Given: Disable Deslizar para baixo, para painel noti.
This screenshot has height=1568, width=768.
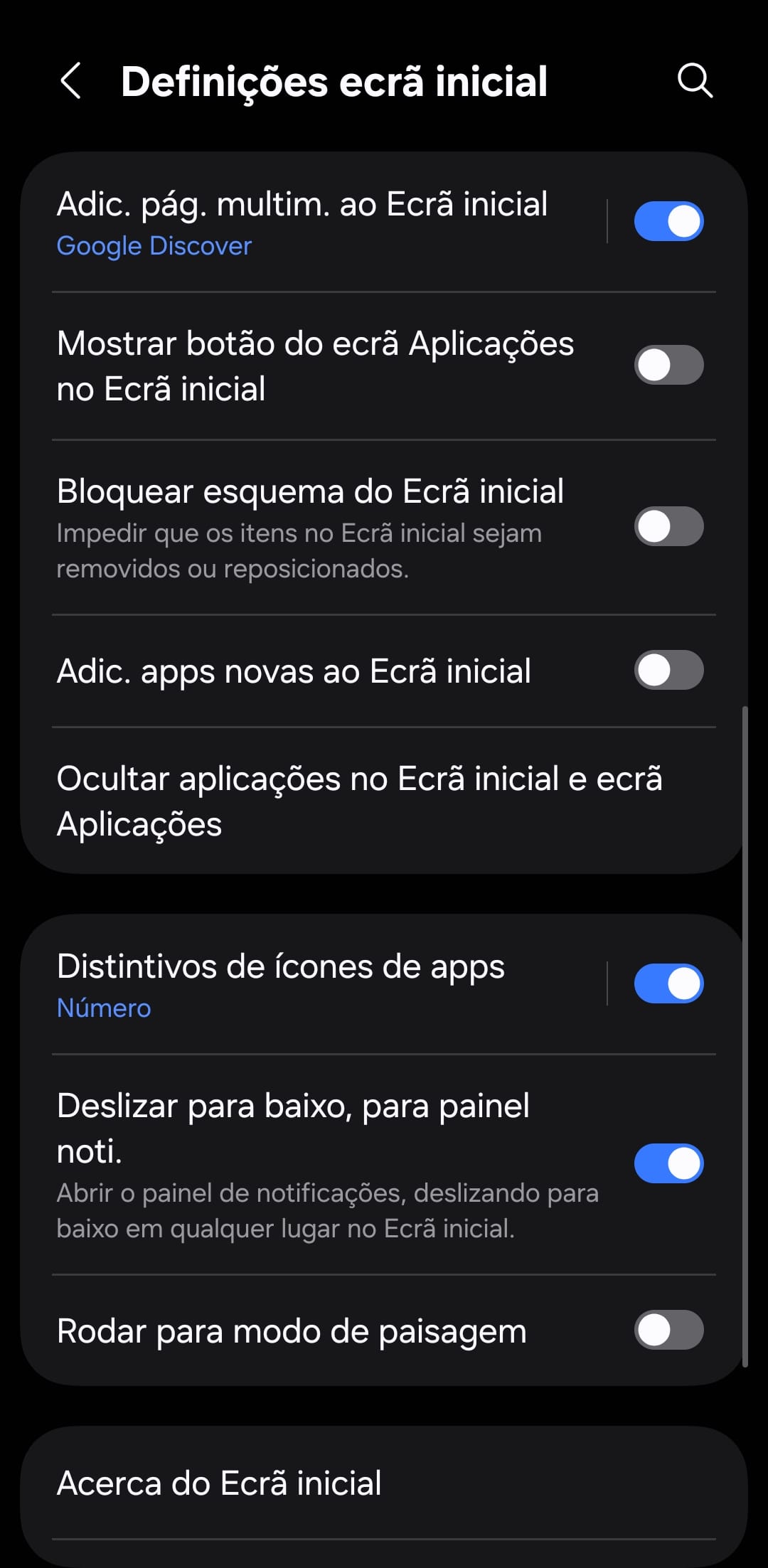Looking at the screenshot, I should 668,1163.
